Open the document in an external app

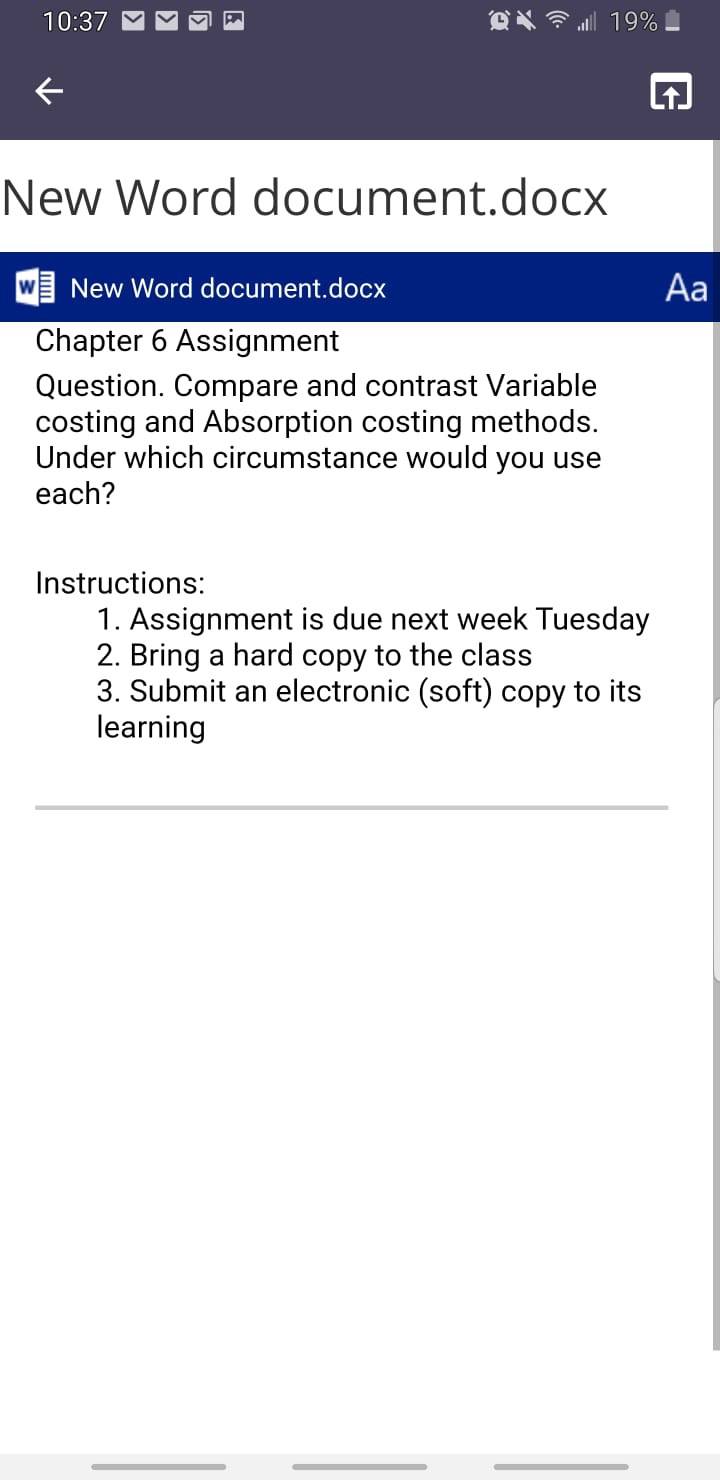[x=670, y=92]
